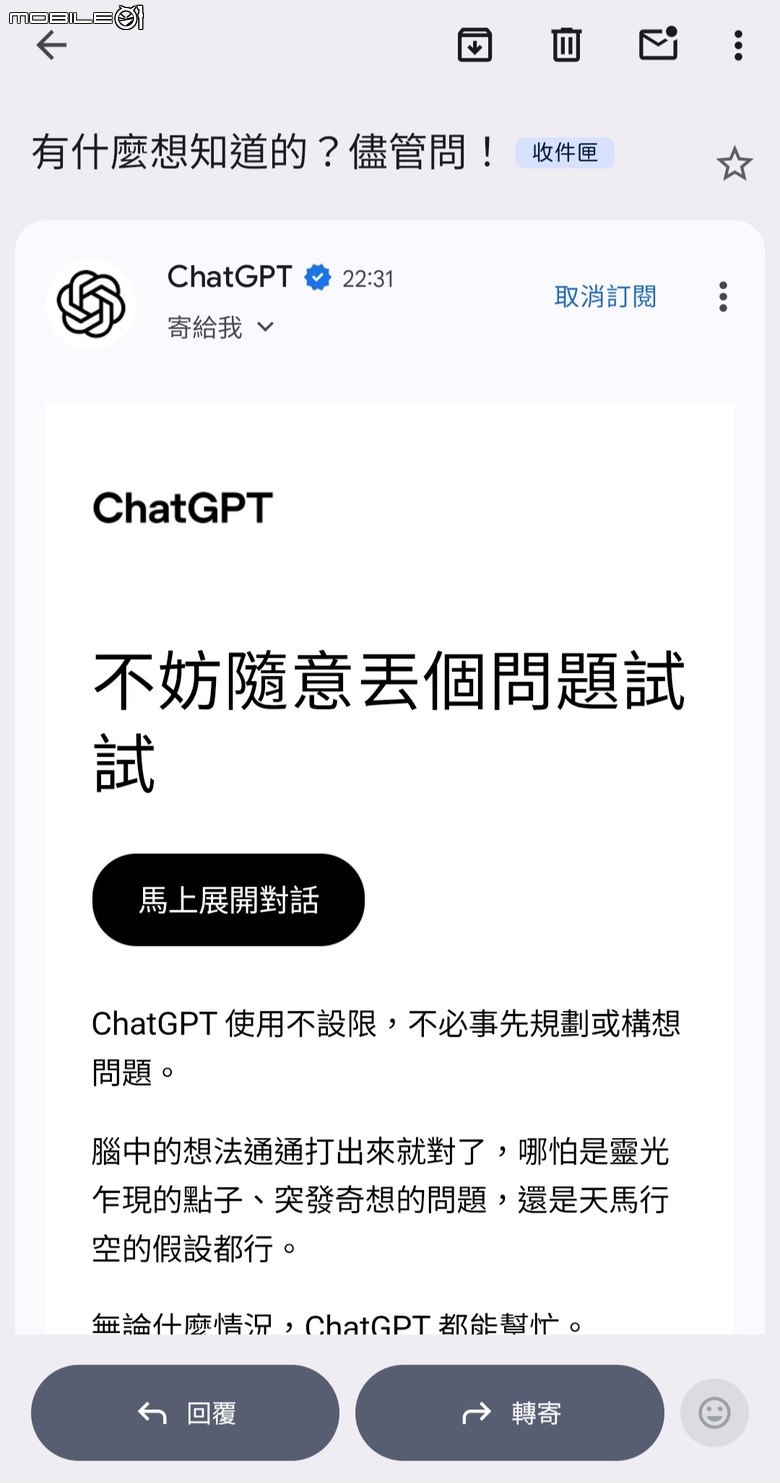Viewport: 780px width, 1483px height.
Task: Mark this email as unread
Action: [658, 45]
